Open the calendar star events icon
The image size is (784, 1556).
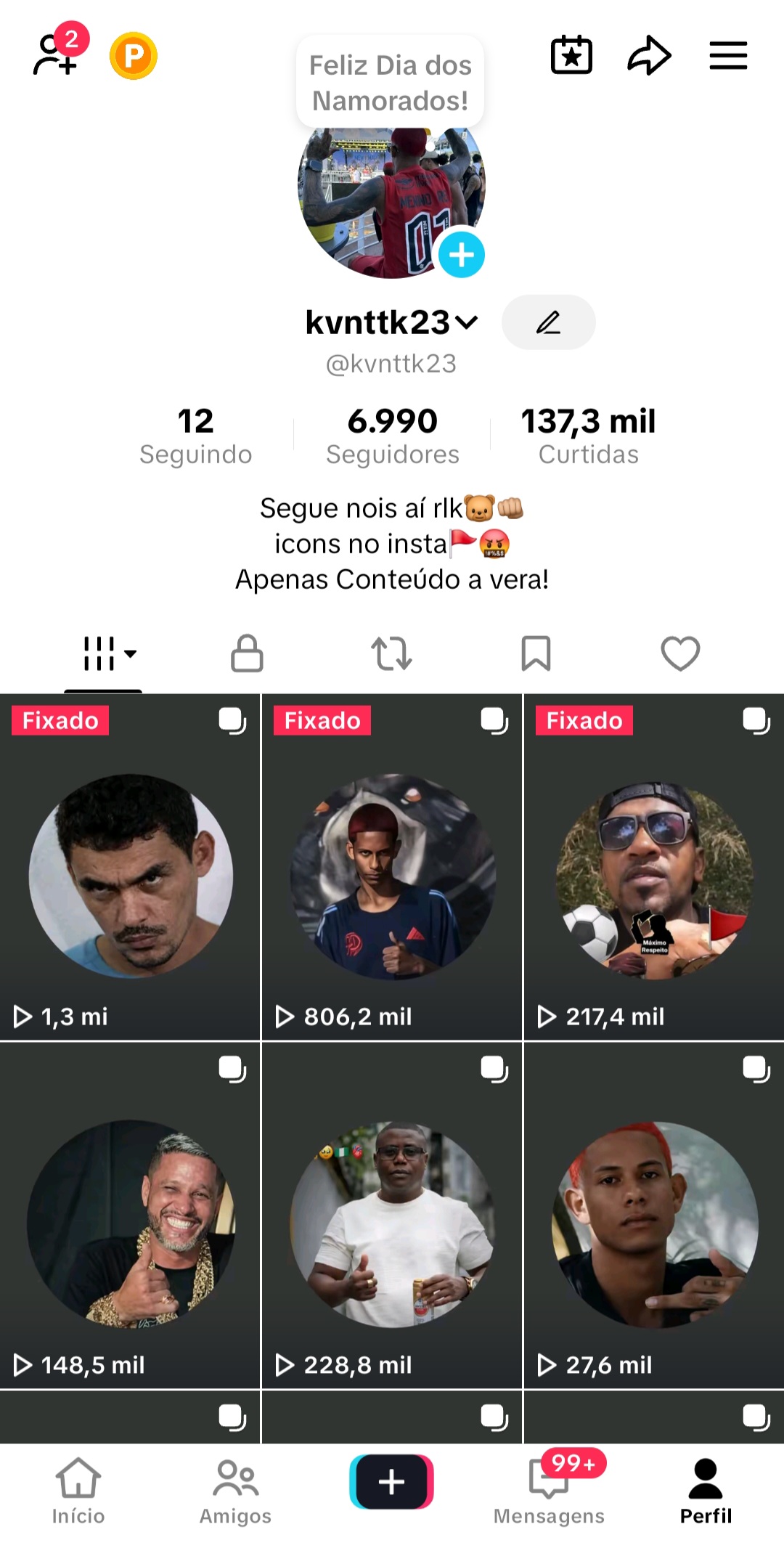tap(571, 55)
